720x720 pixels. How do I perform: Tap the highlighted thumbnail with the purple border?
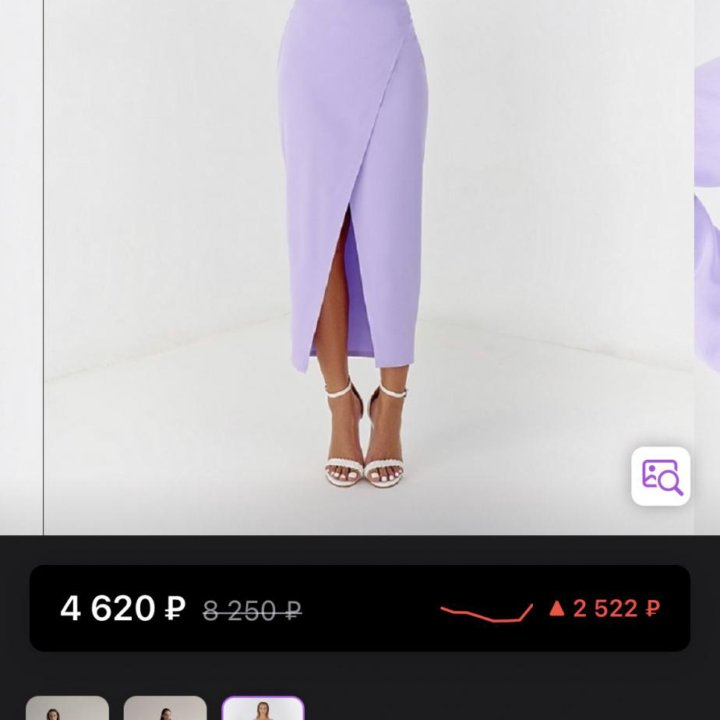(x=263, y=708)
